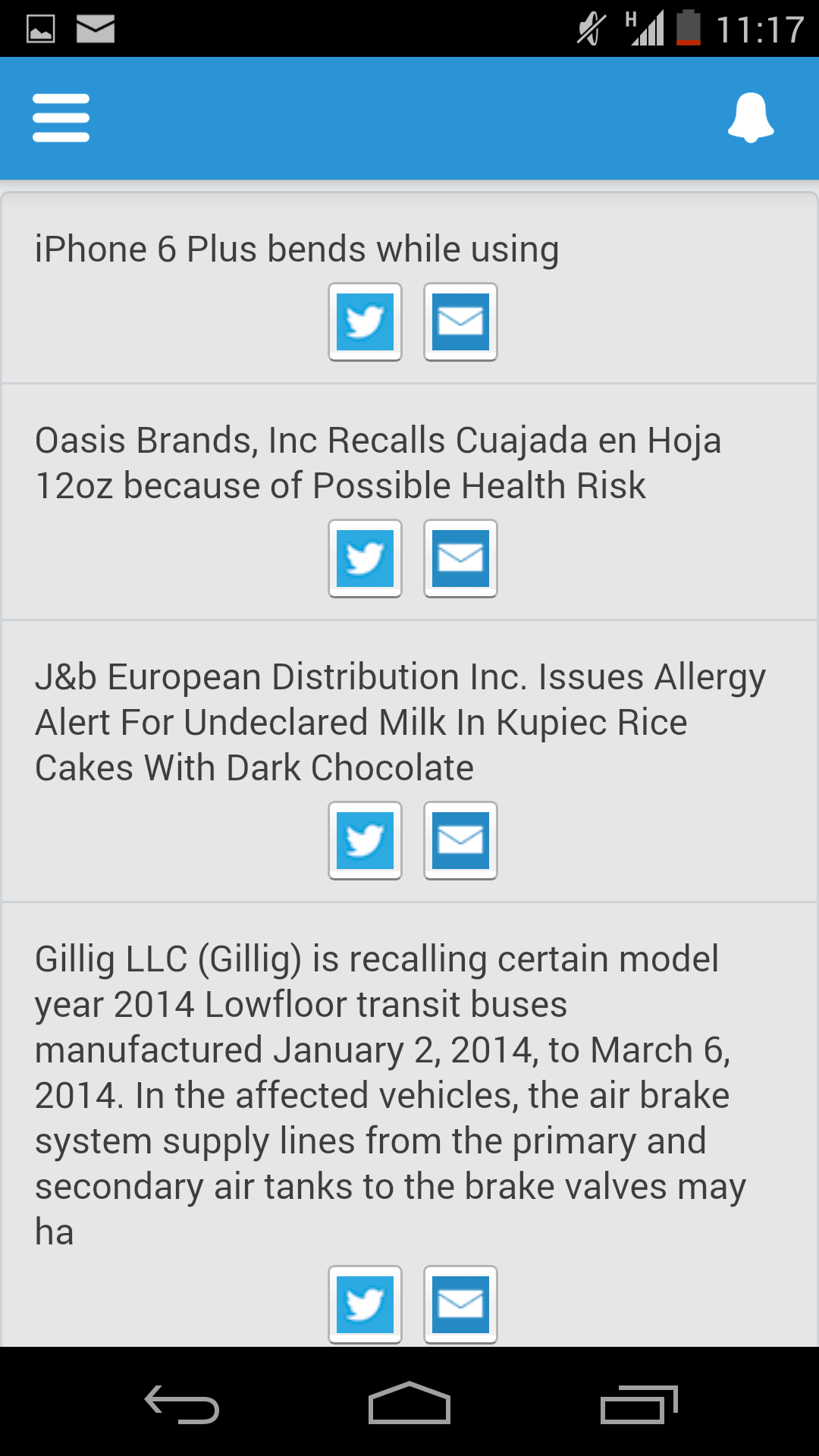
Task: Email the Gillig LLC recall notice
Action: tap(460, 1304)
